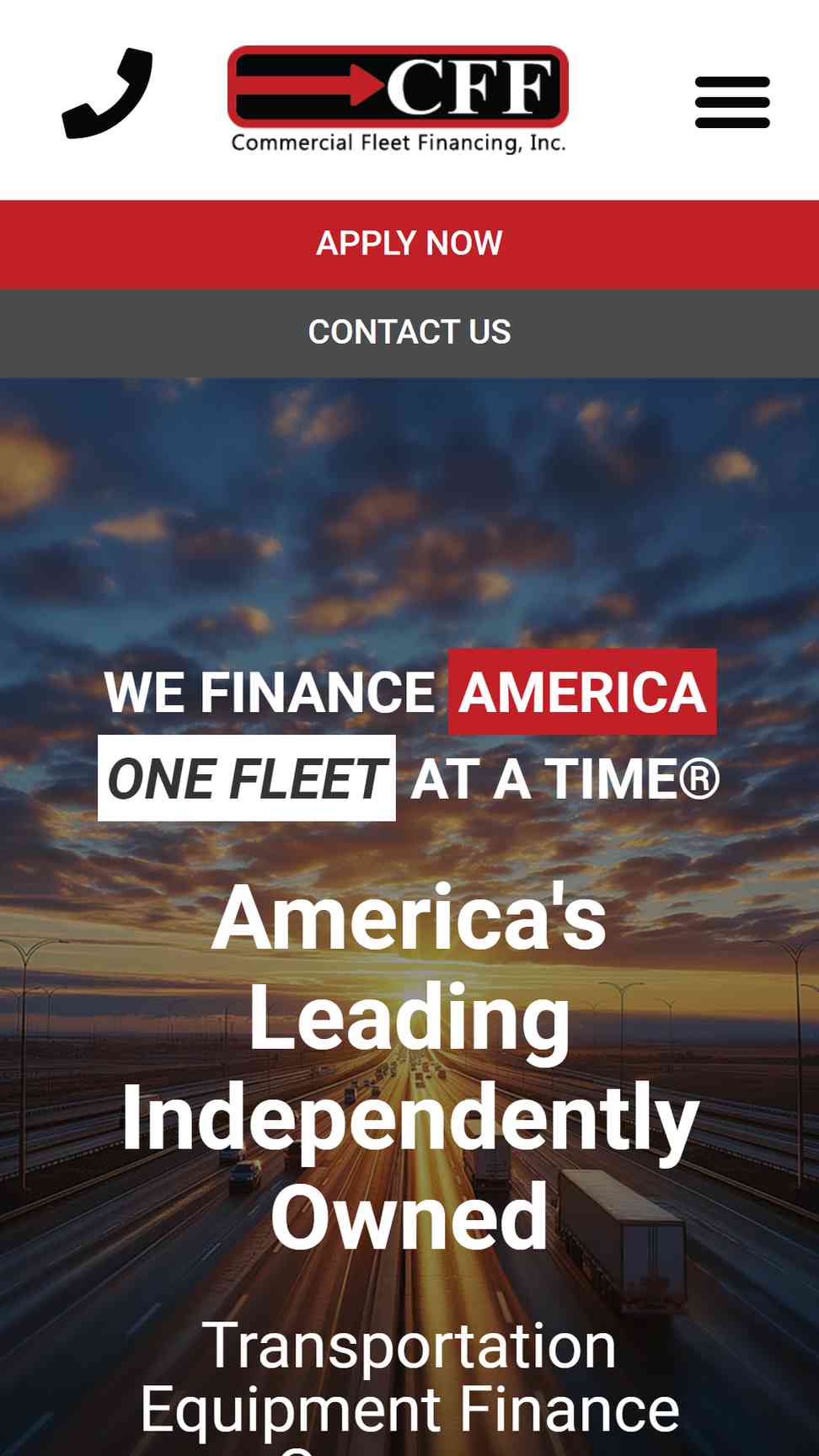Tap the Apply Now button
819x1456 pixels.
409,244
